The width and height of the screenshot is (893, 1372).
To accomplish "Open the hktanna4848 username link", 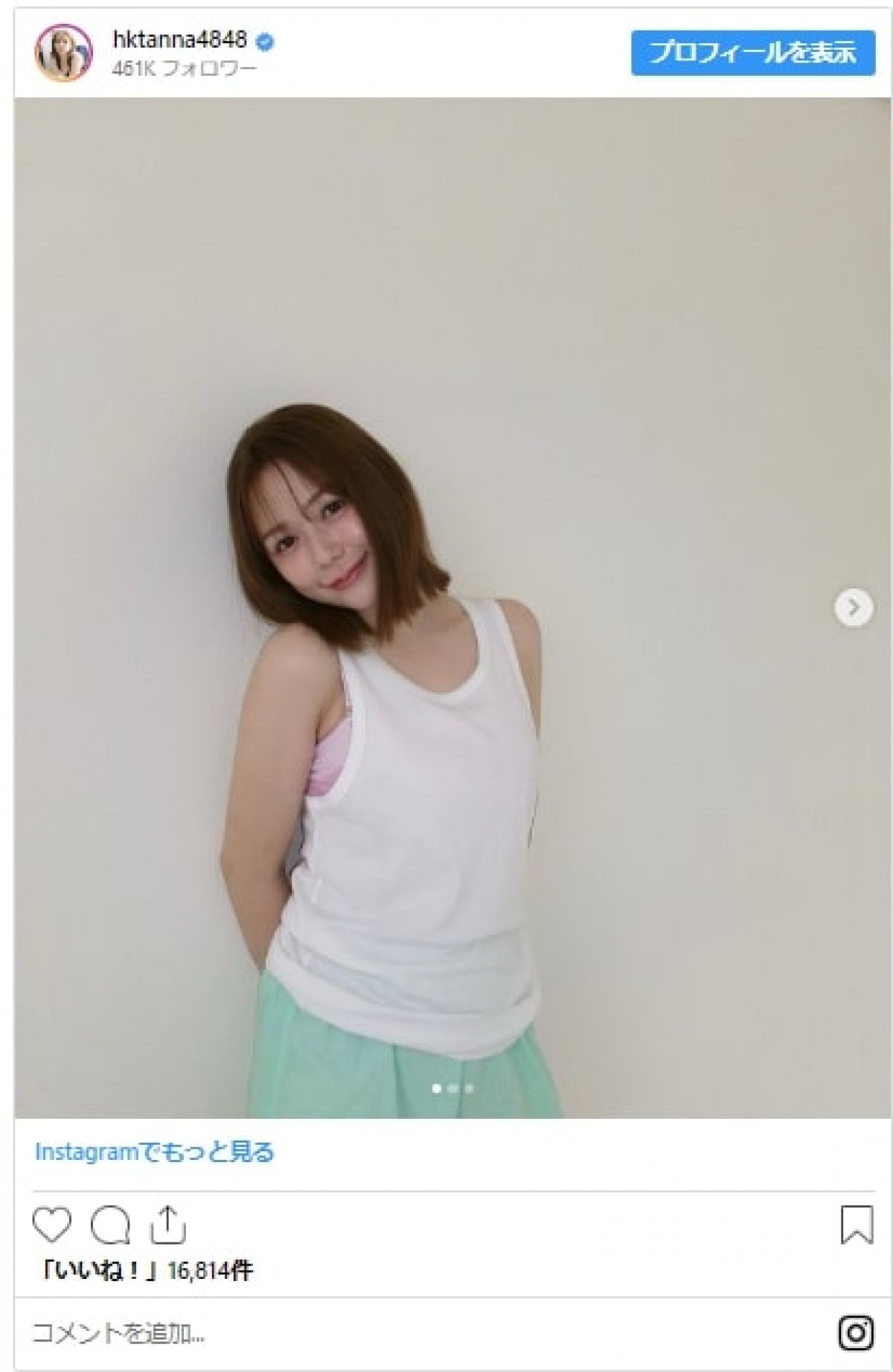I will (x=179, y=42).
